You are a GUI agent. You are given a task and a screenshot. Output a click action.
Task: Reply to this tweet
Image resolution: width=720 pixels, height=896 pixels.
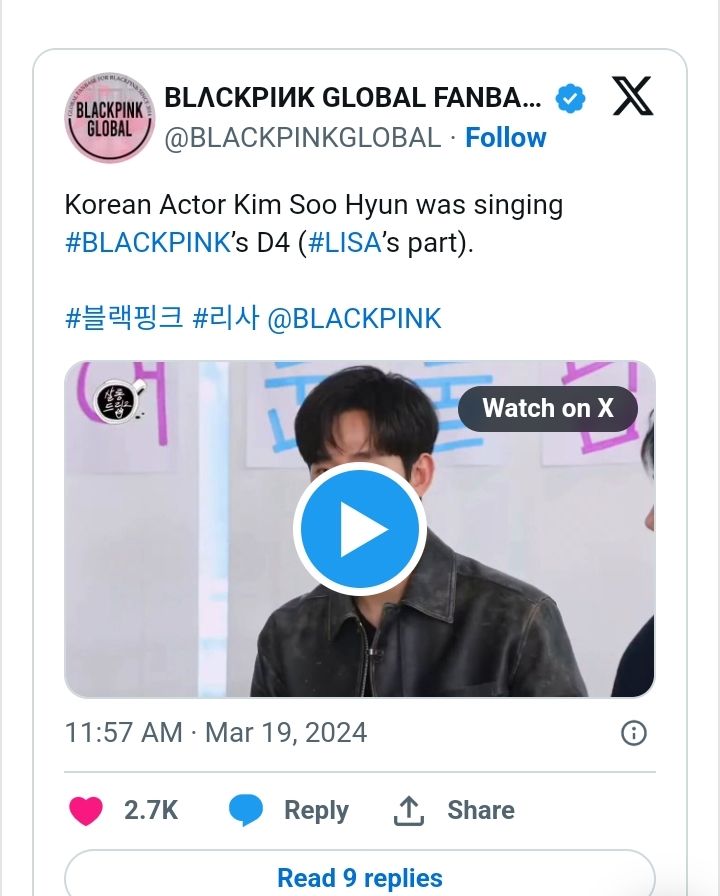290,811
